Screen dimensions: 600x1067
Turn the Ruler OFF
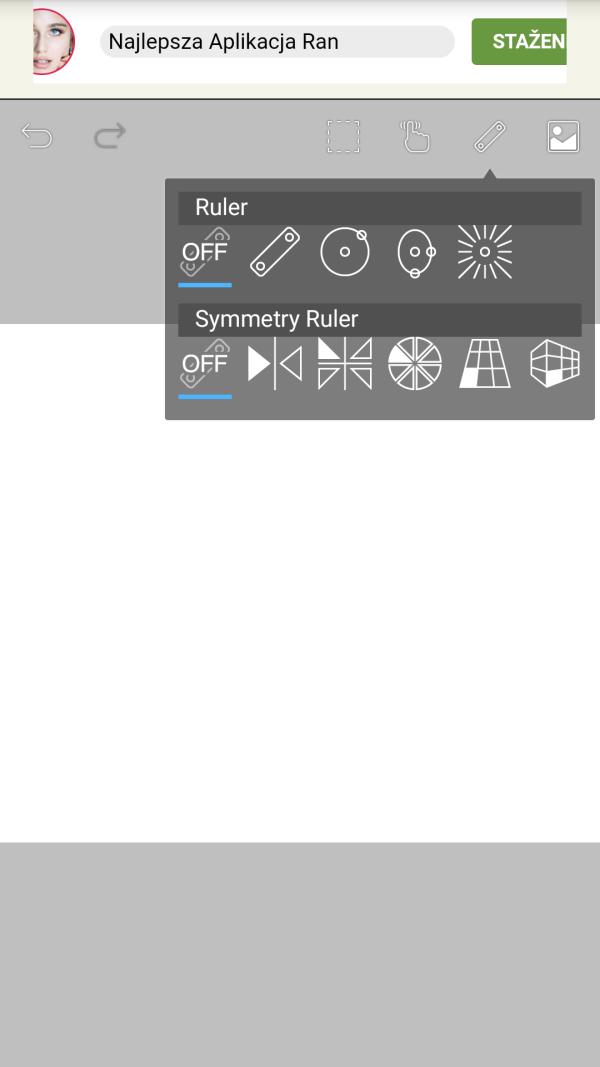coord(205,253)
